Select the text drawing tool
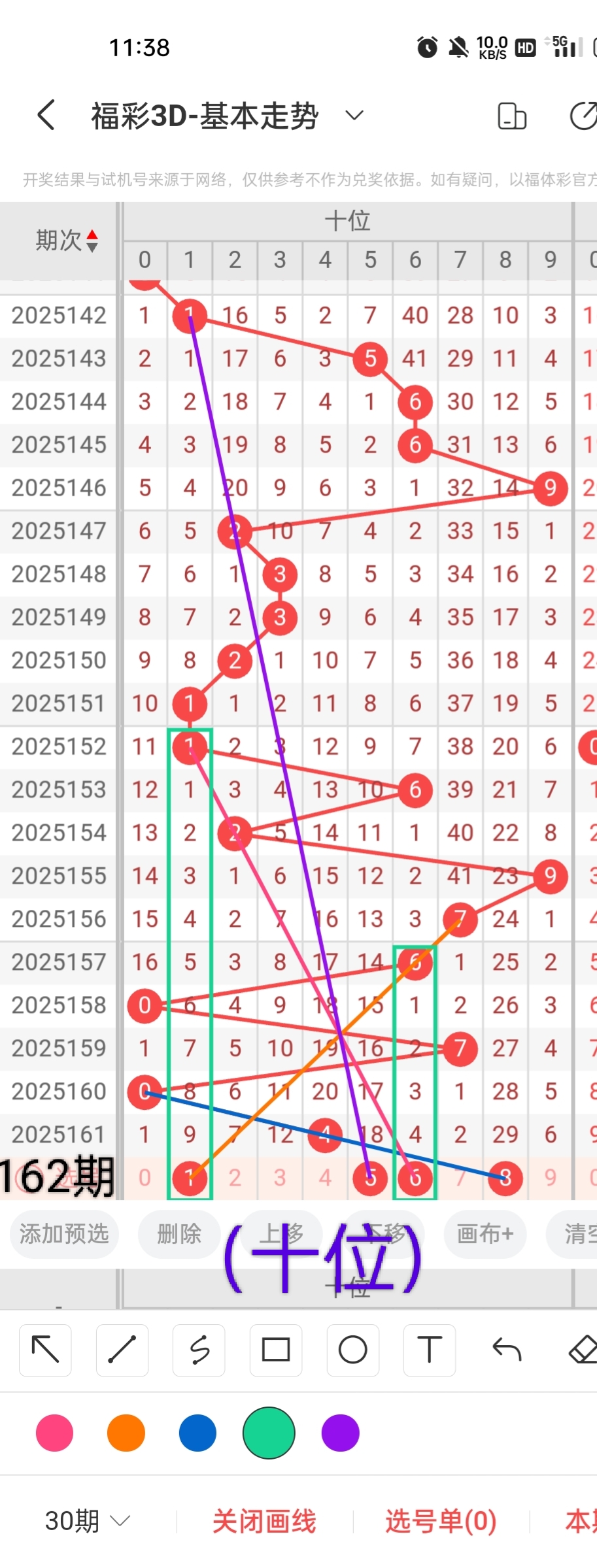The height and width of the screenshot is (1568, 597). [430, 1350]
